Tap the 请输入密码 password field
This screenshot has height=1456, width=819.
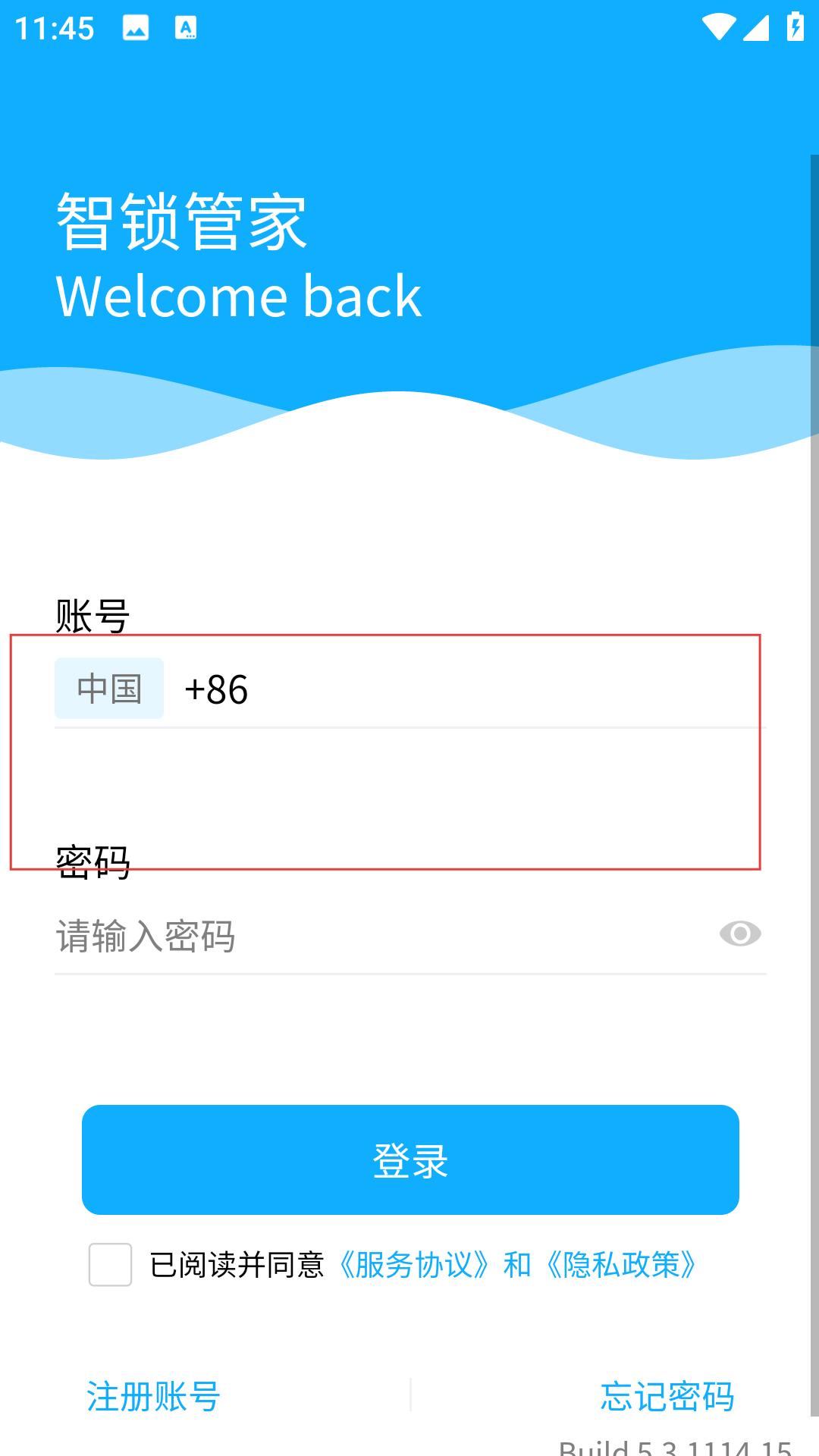[x=379, y=936]
